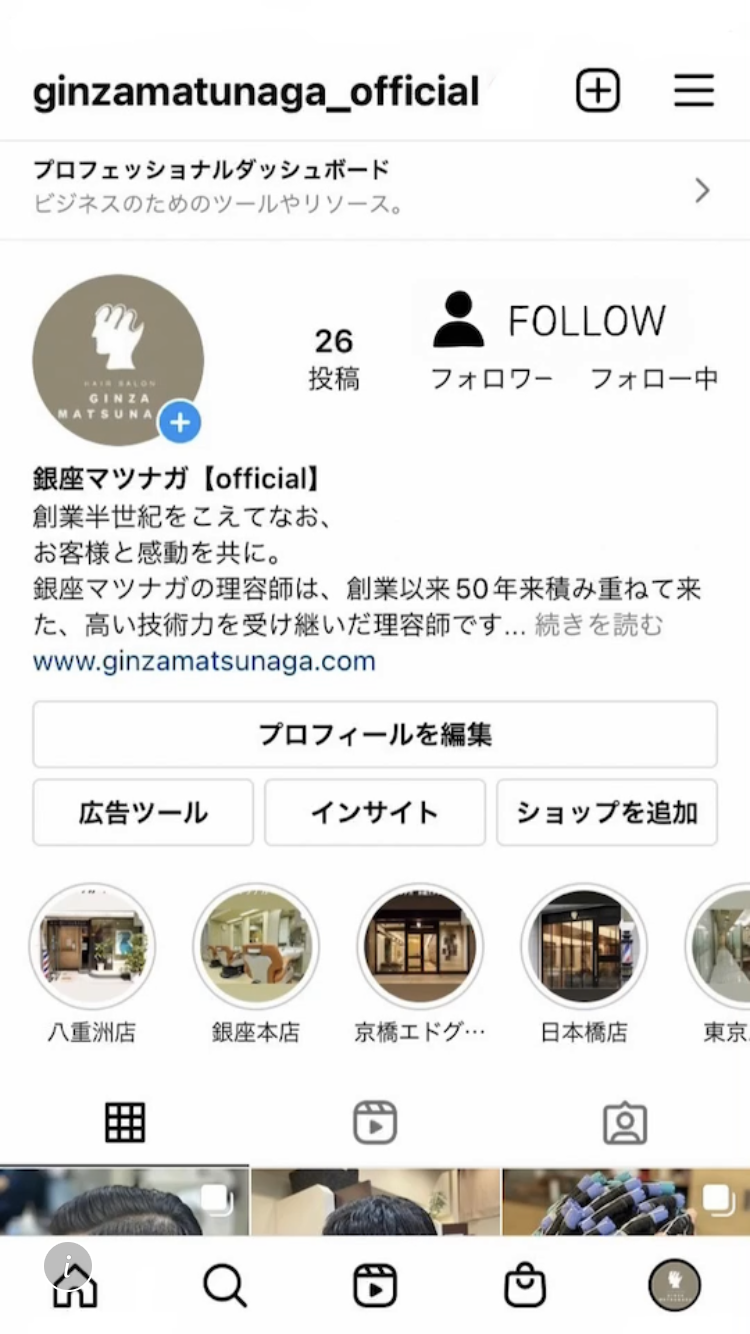View the 日本橋店 highlight
750x1334 pixels.
[584, 946]
